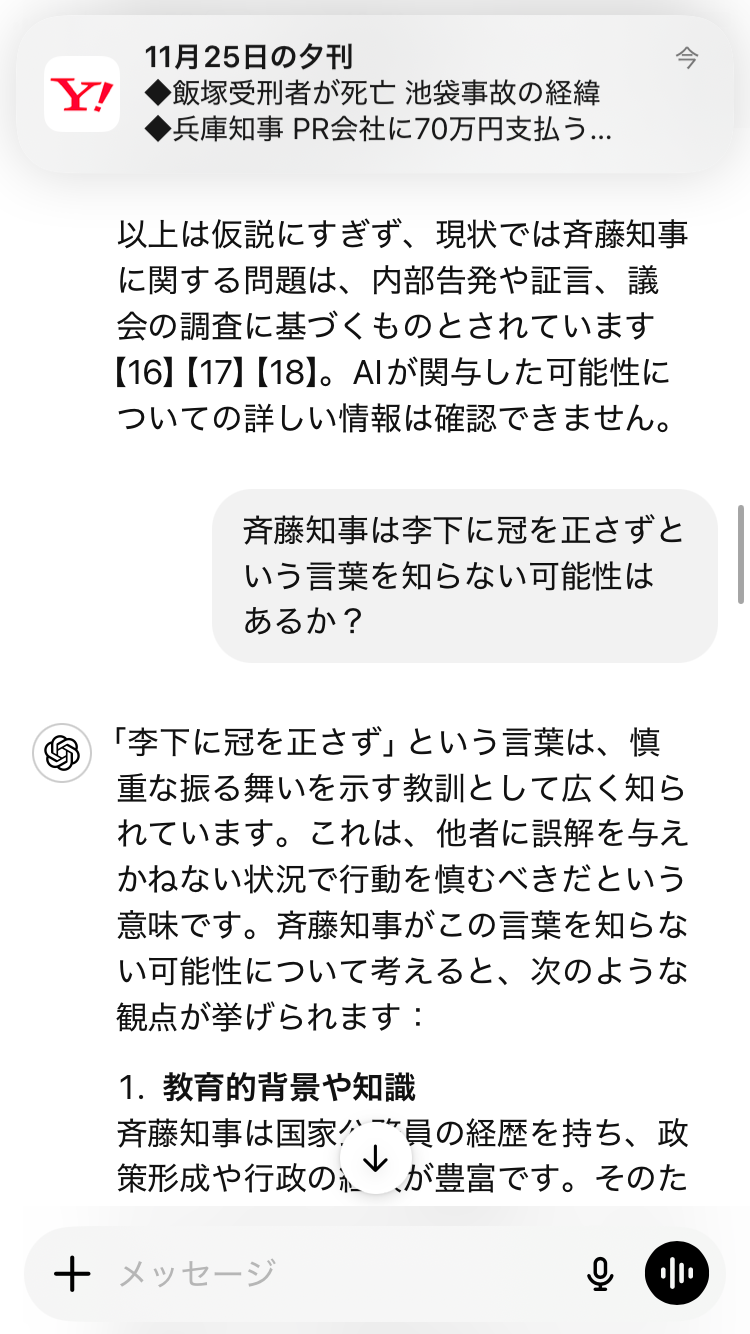Launch voice conversation mode
Image resolution: width=750 pixels, height=1334 pixels.
click(677, 1273)
